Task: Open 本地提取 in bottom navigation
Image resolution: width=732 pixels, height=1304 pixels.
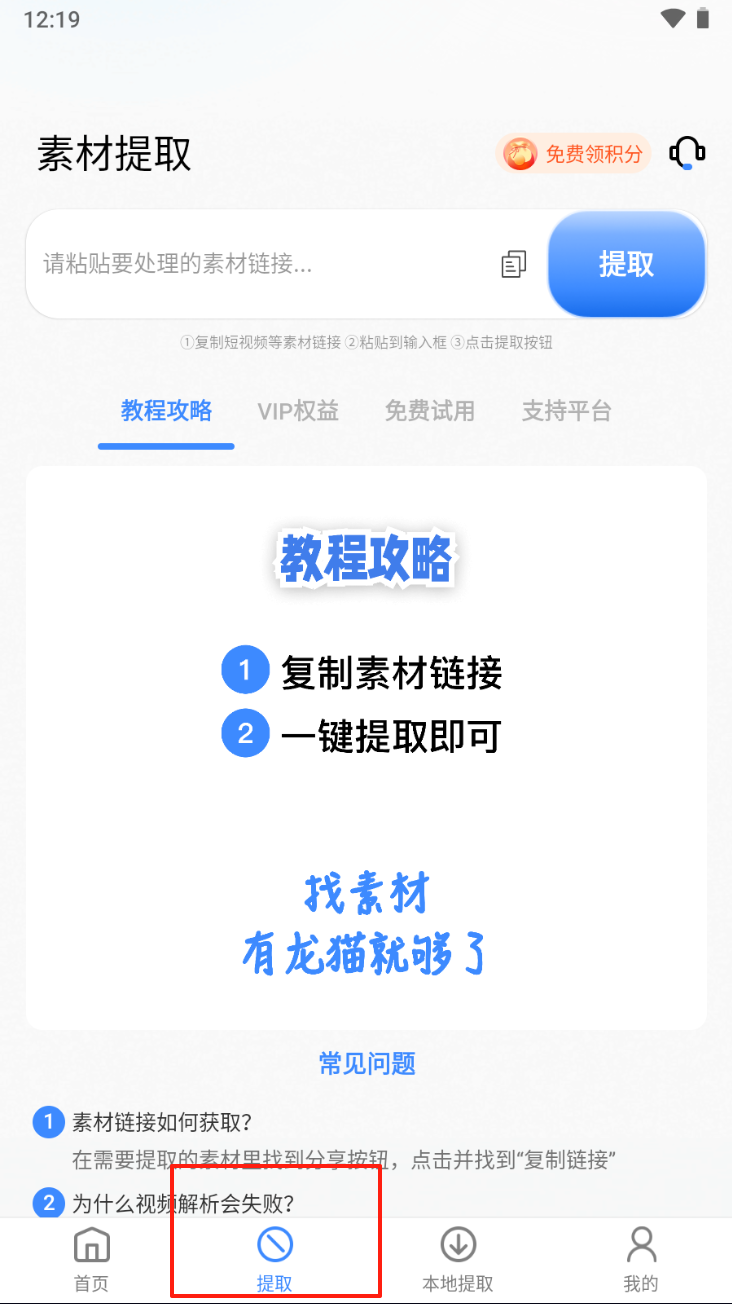Action: click(x=458, y=1260)
